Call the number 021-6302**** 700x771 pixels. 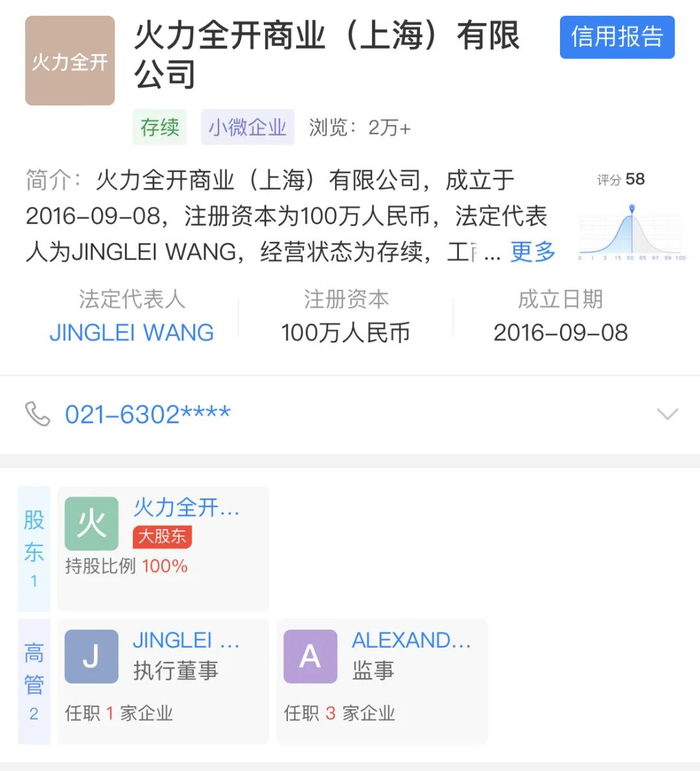(x=147, y=414)
